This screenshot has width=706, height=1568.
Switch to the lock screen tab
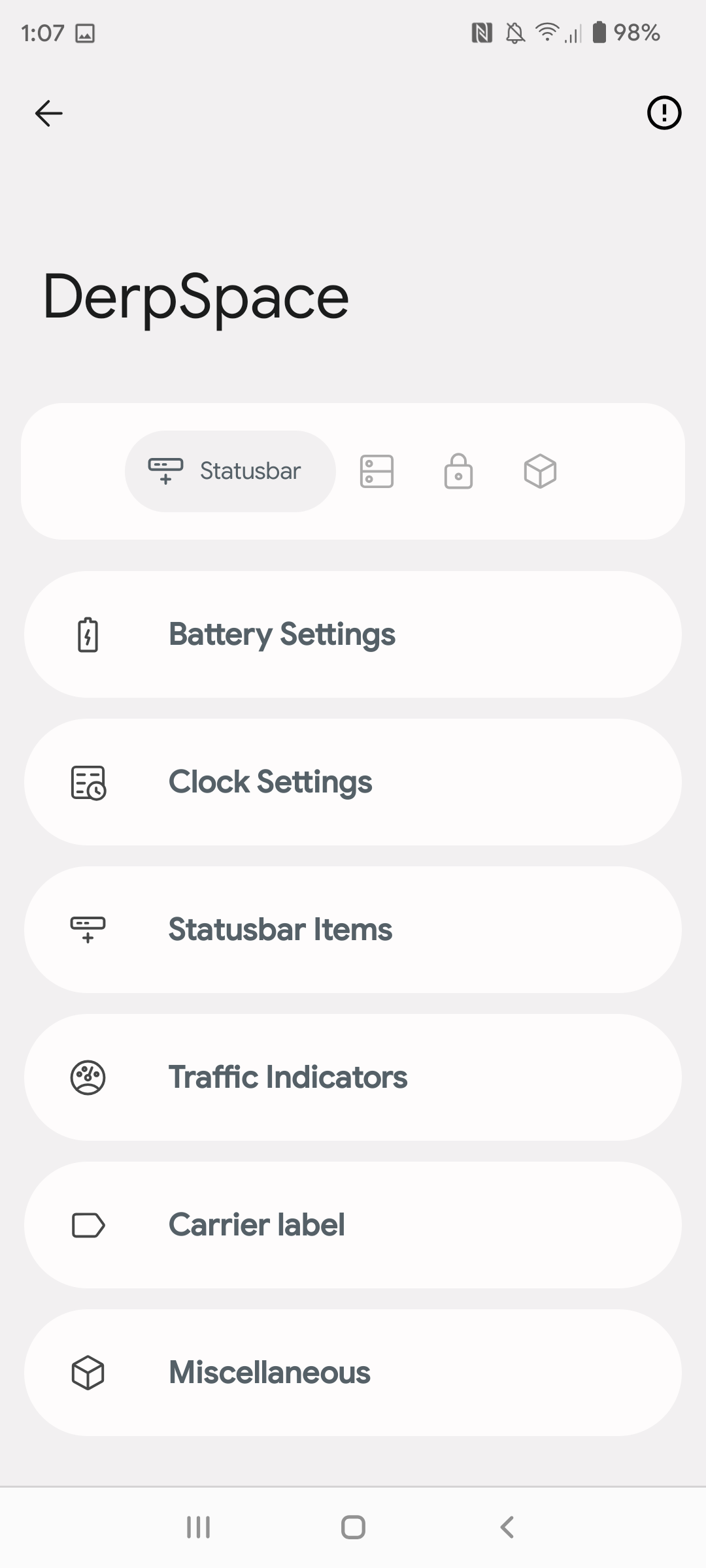pos(458,471)
